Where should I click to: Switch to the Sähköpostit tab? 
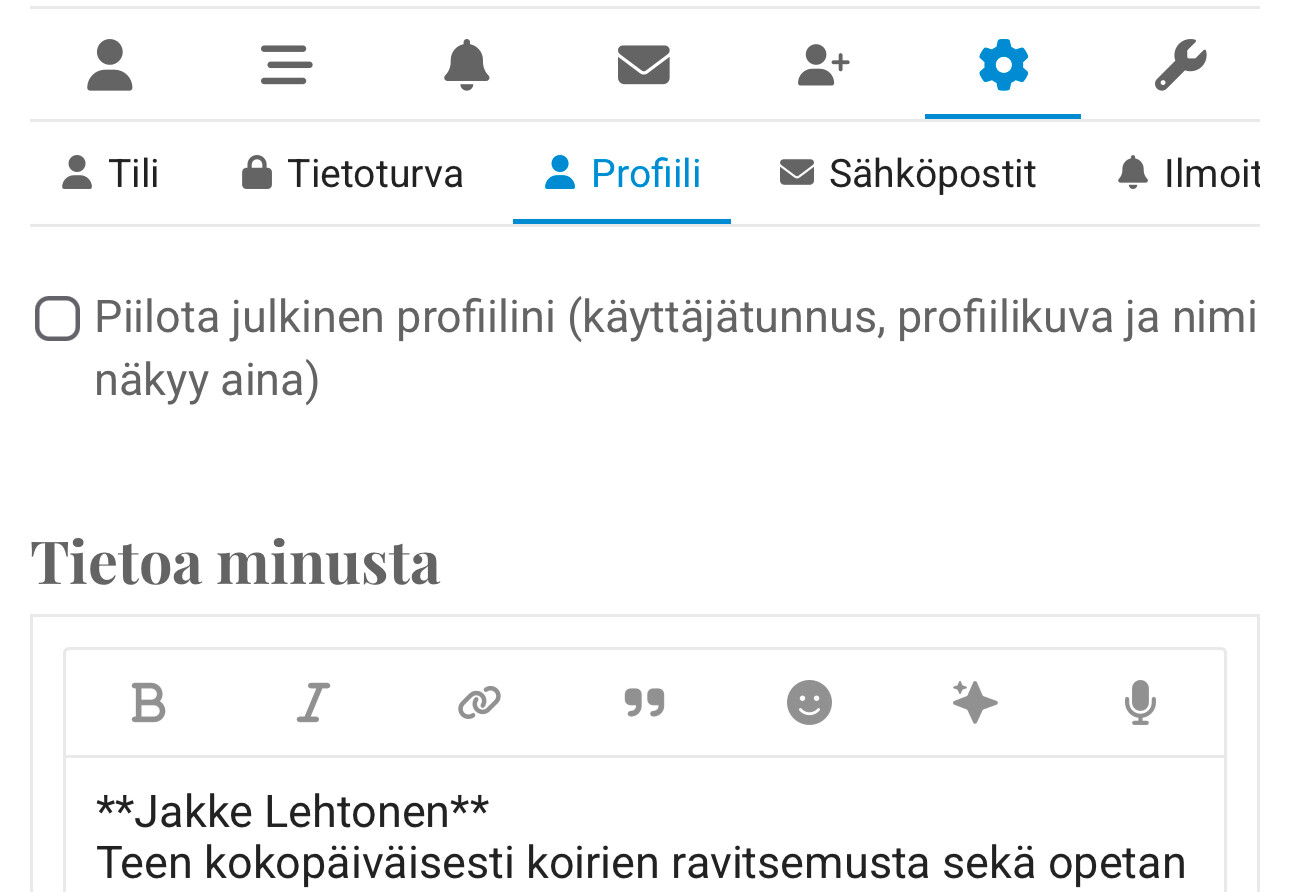click(x=908, y=174)
